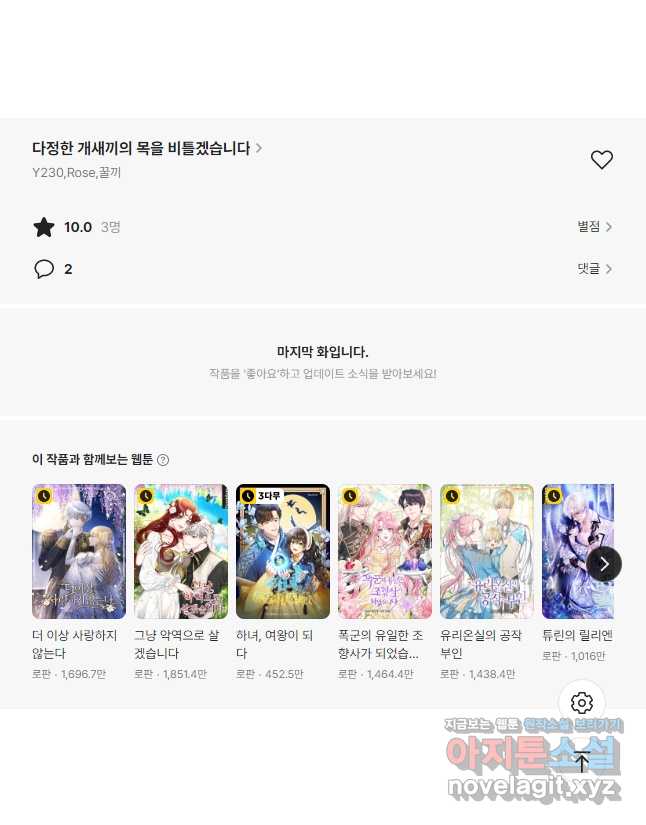Open the 별점 rating page
Image resolution: width=646 pixels, height=825 pixels.
(x=594, y=227)
